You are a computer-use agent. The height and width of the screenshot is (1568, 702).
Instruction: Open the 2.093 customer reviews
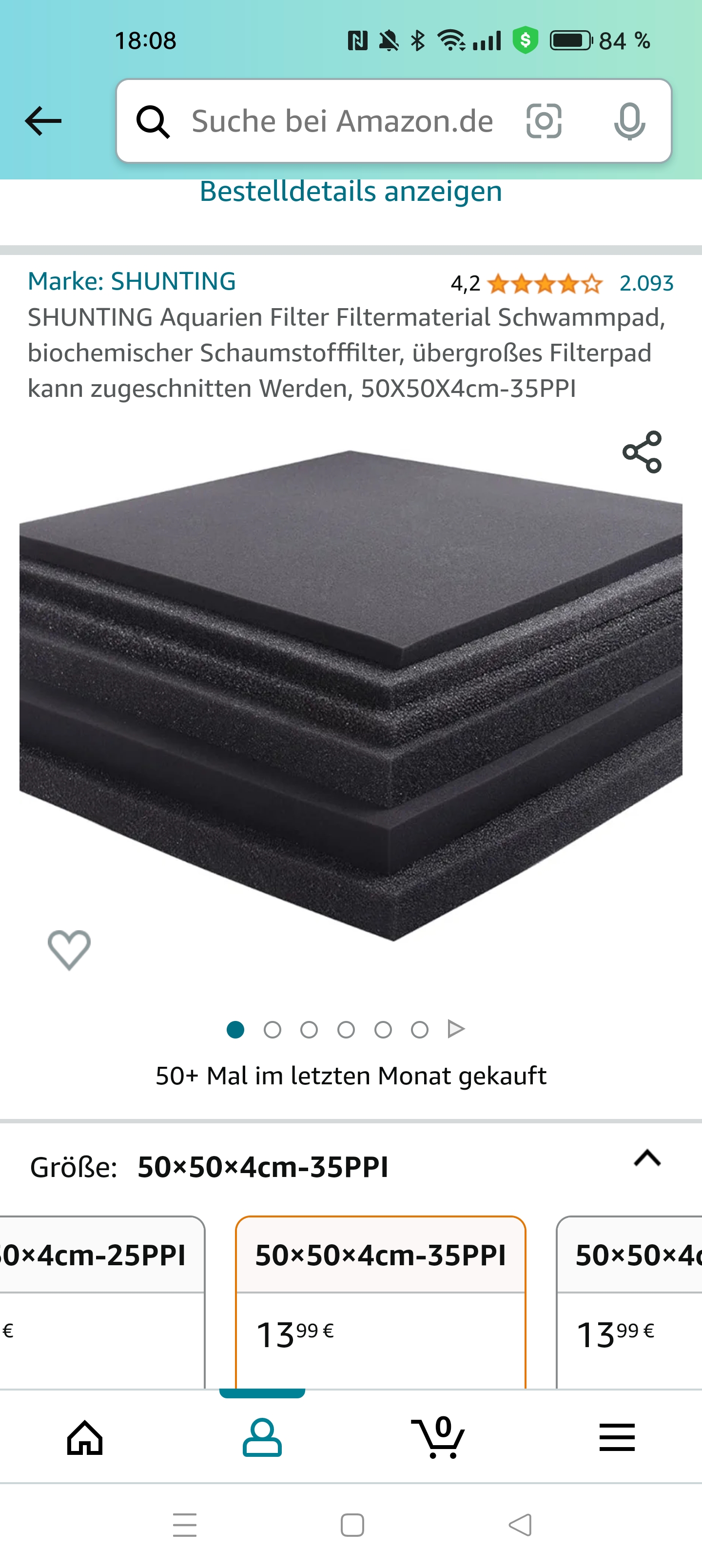646,283
